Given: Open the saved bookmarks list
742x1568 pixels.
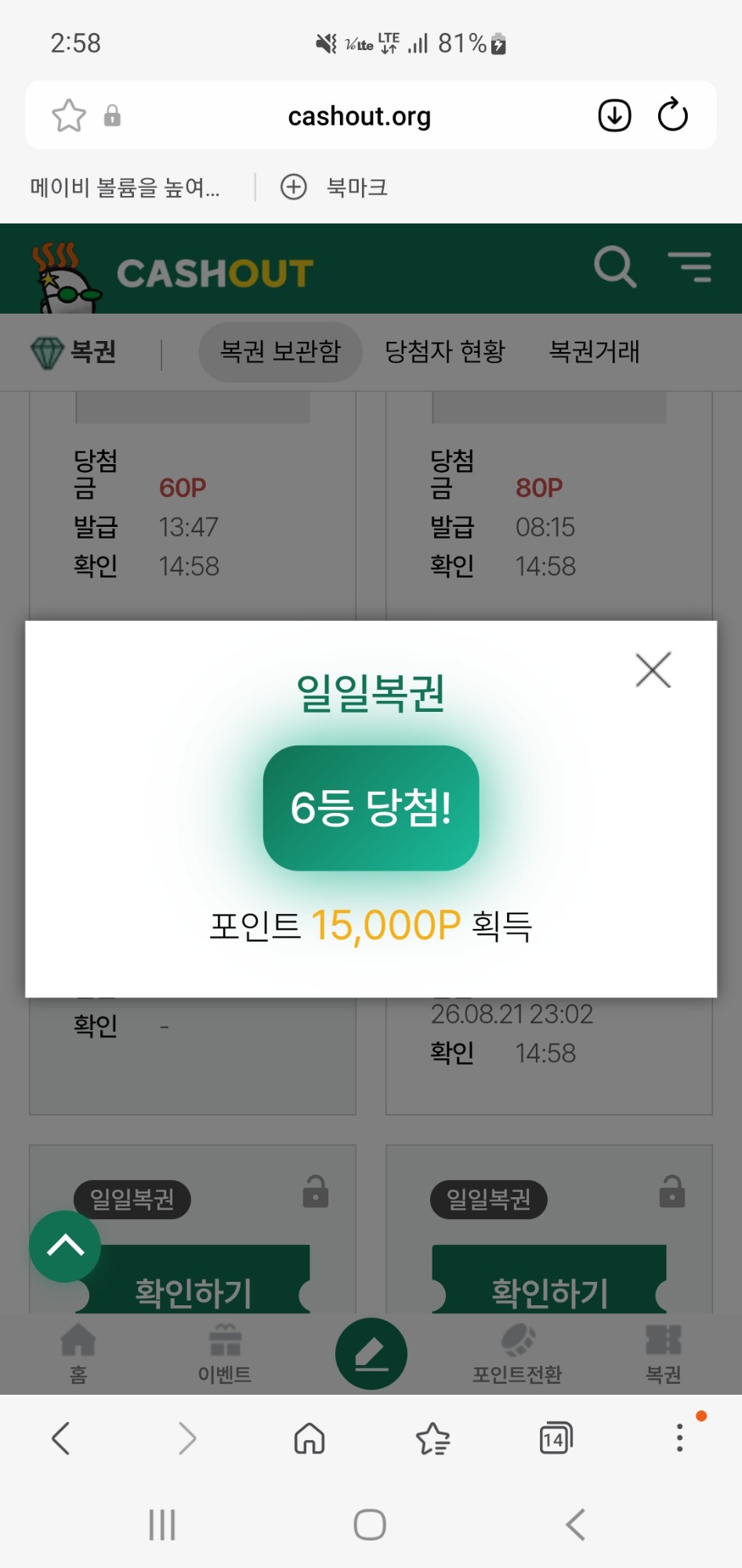Looking at the screenshot, I should coord(433,1438).
